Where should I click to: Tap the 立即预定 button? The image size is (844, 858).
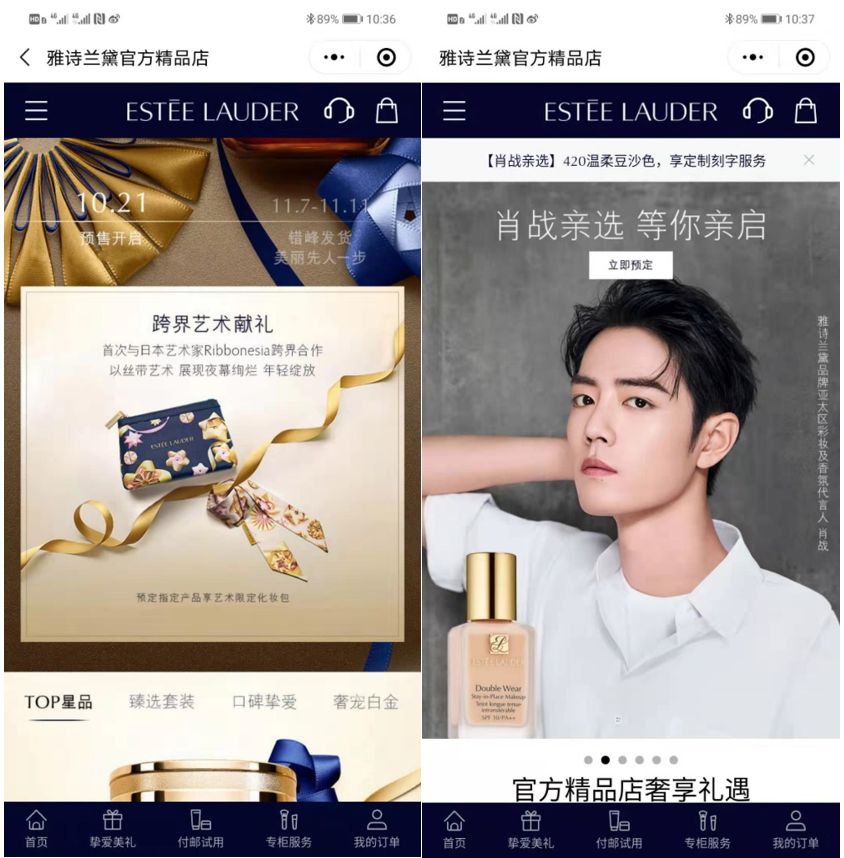click(630, 265)
